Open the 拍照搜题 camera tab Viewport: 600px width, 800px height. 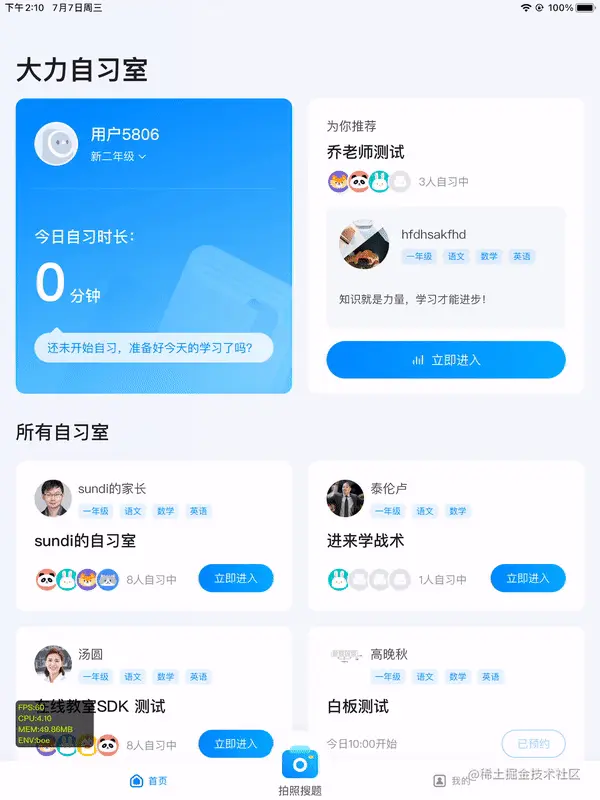[300, 770]
